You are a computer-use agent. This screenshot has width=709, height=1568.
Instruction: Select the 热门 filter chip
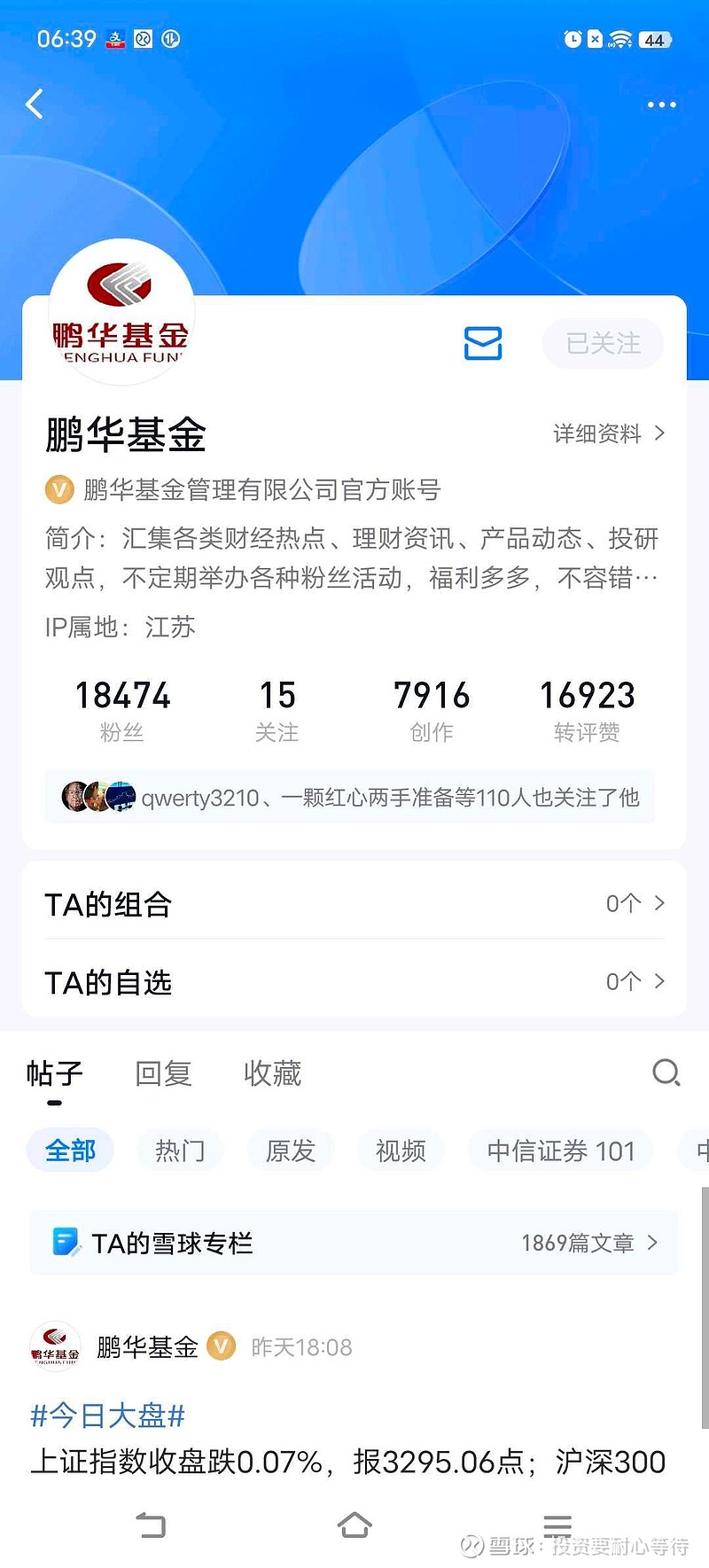[180, 1151]
